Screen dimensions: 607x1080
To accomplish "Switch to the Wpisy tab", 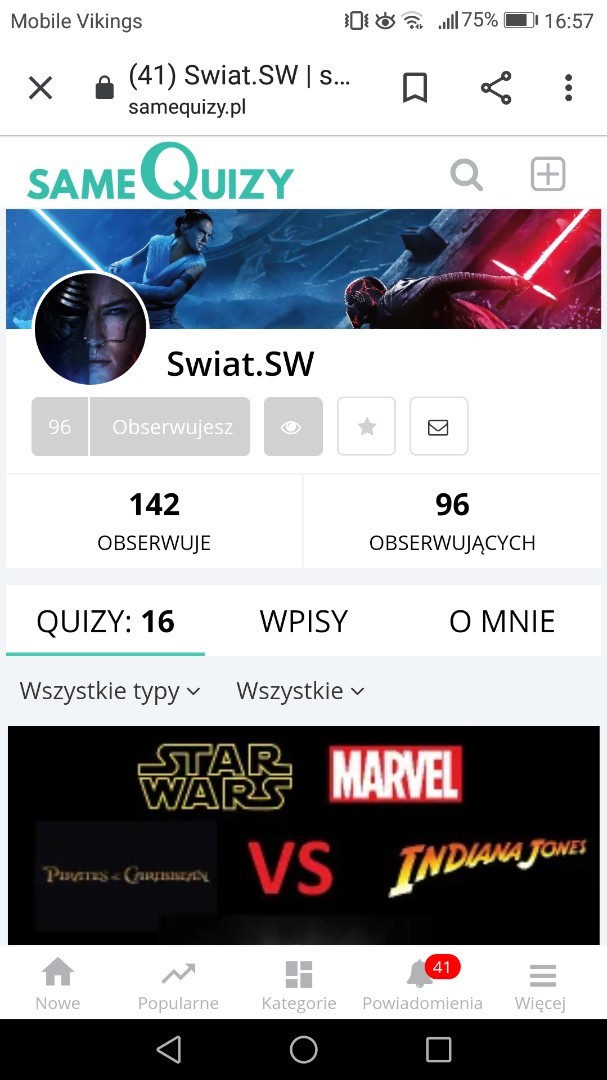I will click(x=303, y=621).
